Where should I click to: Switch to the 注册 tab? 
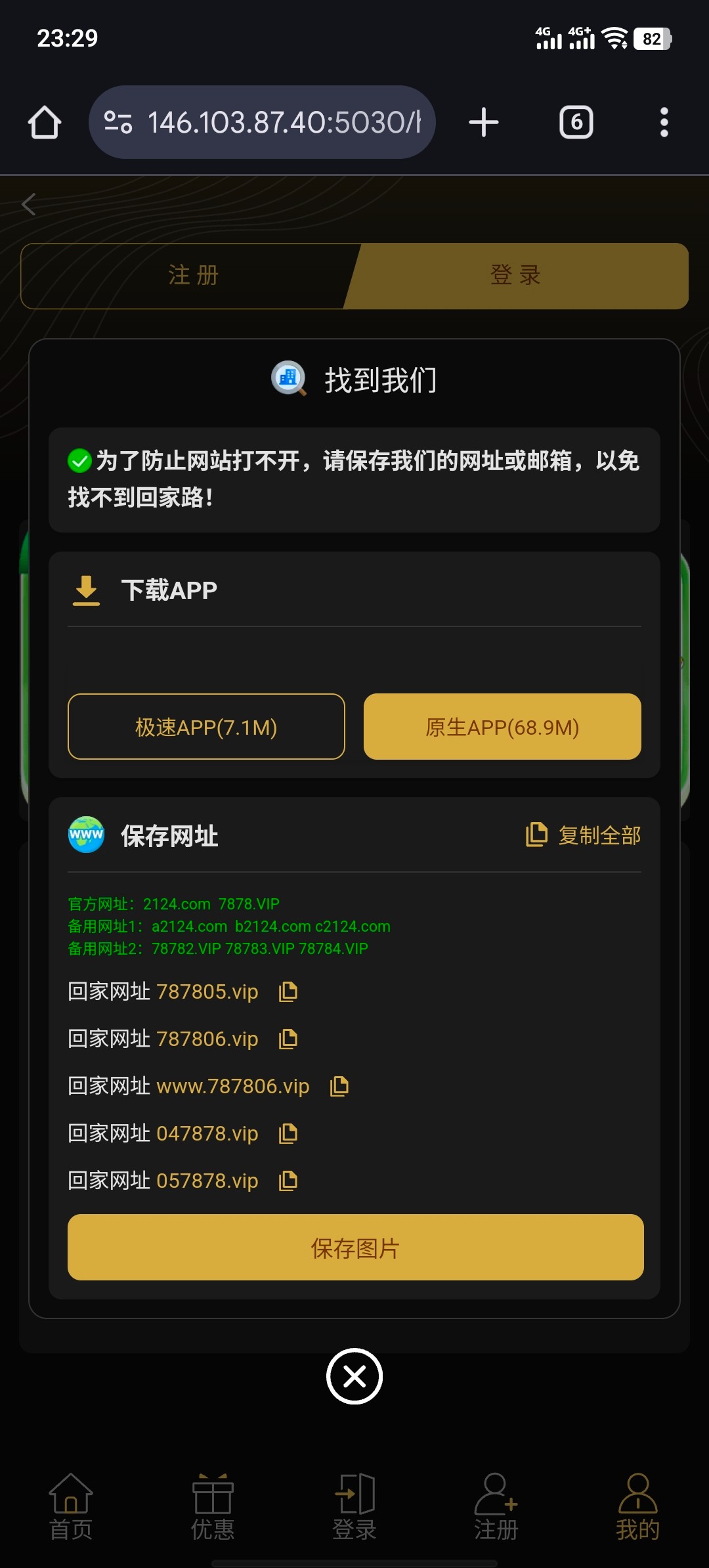coord(192,276)
